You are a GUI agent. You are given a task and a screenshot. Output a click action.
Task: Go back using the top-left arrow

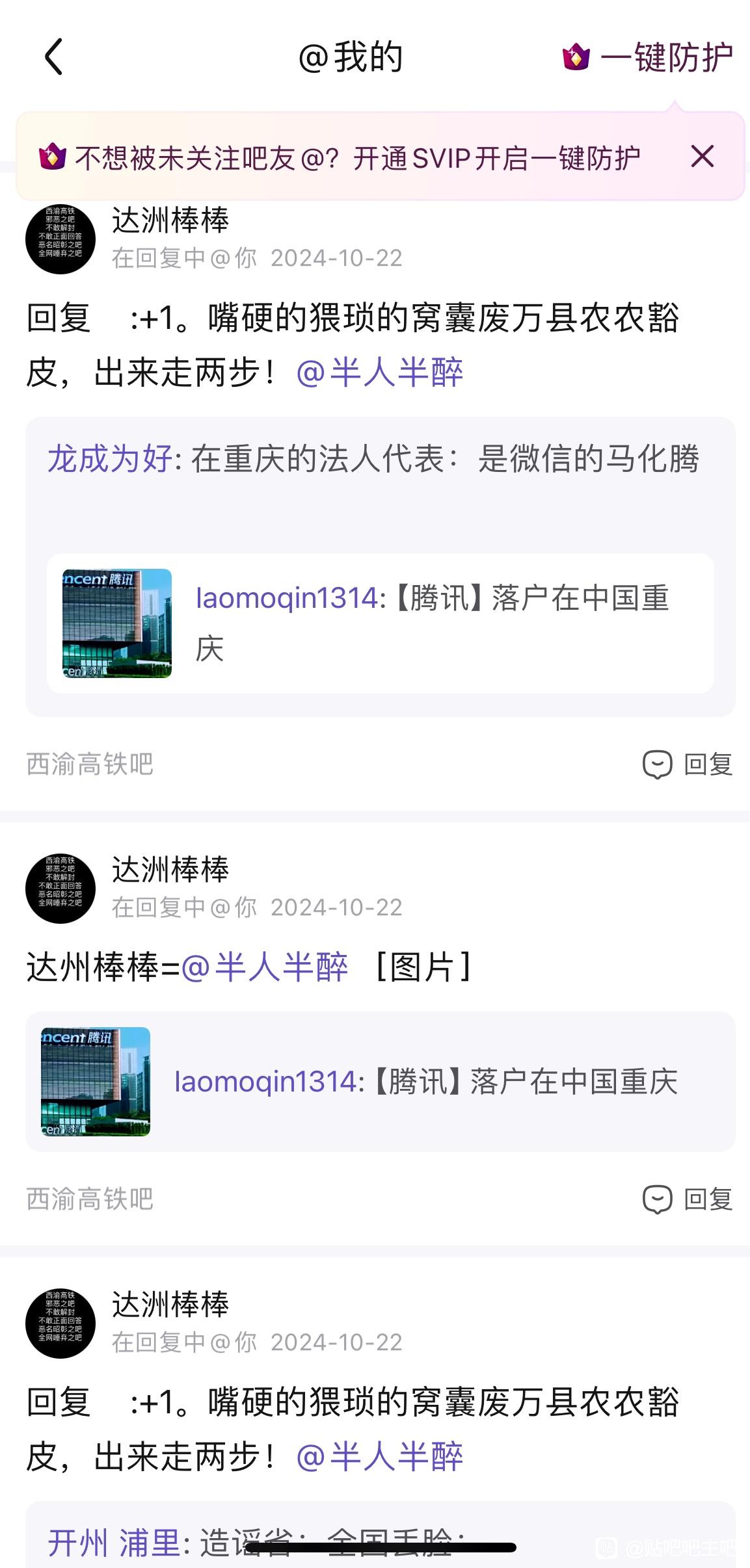pos(54,57)
